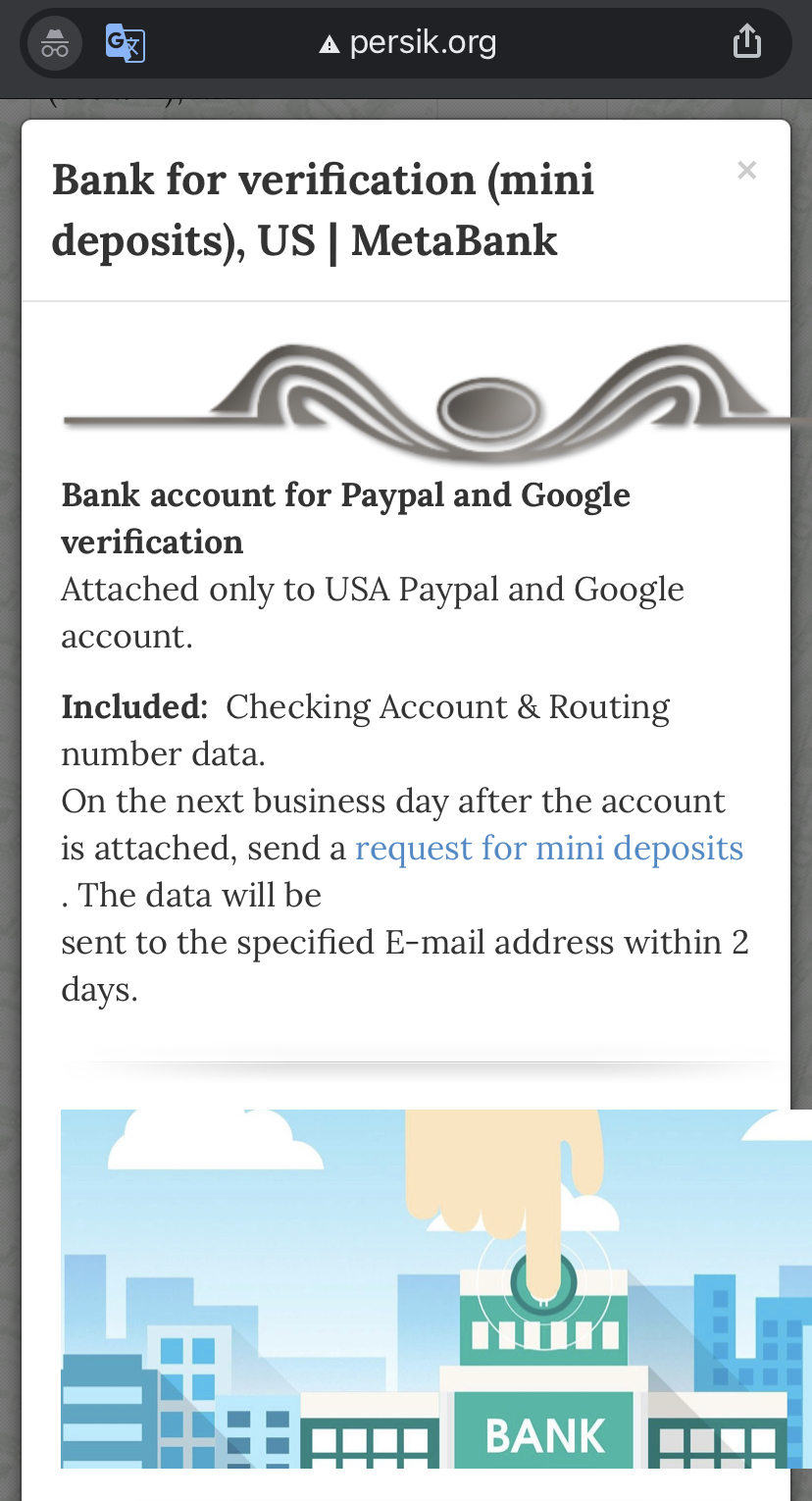The height and width of the screenshot is (1501, 812).
Task: Close the MetaBank verification dialog
Action: tap(746, 171)
